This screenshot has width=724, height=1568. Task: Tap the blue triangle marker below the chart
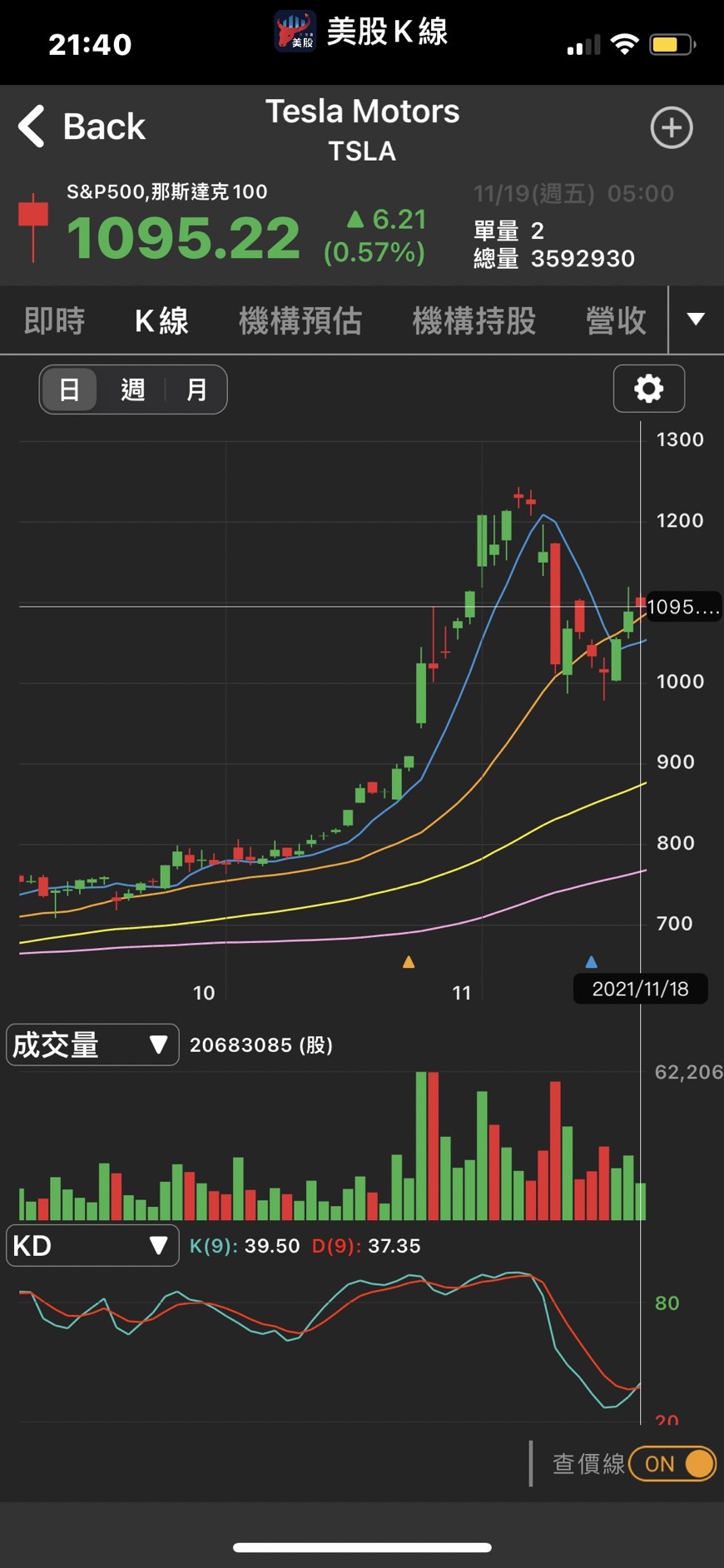point(592,960)
